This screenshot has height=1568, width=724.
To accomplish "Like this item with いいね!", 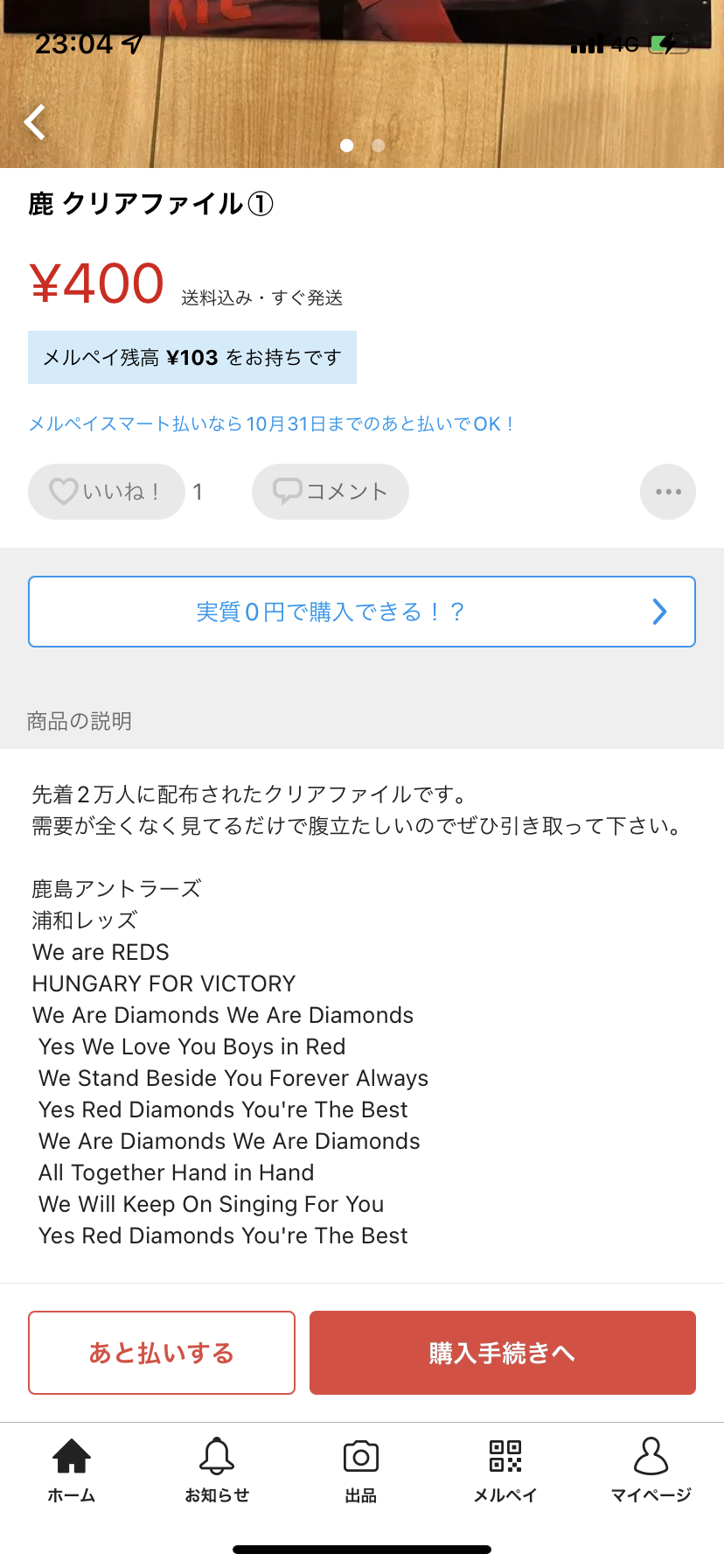I will click(107, 492).
